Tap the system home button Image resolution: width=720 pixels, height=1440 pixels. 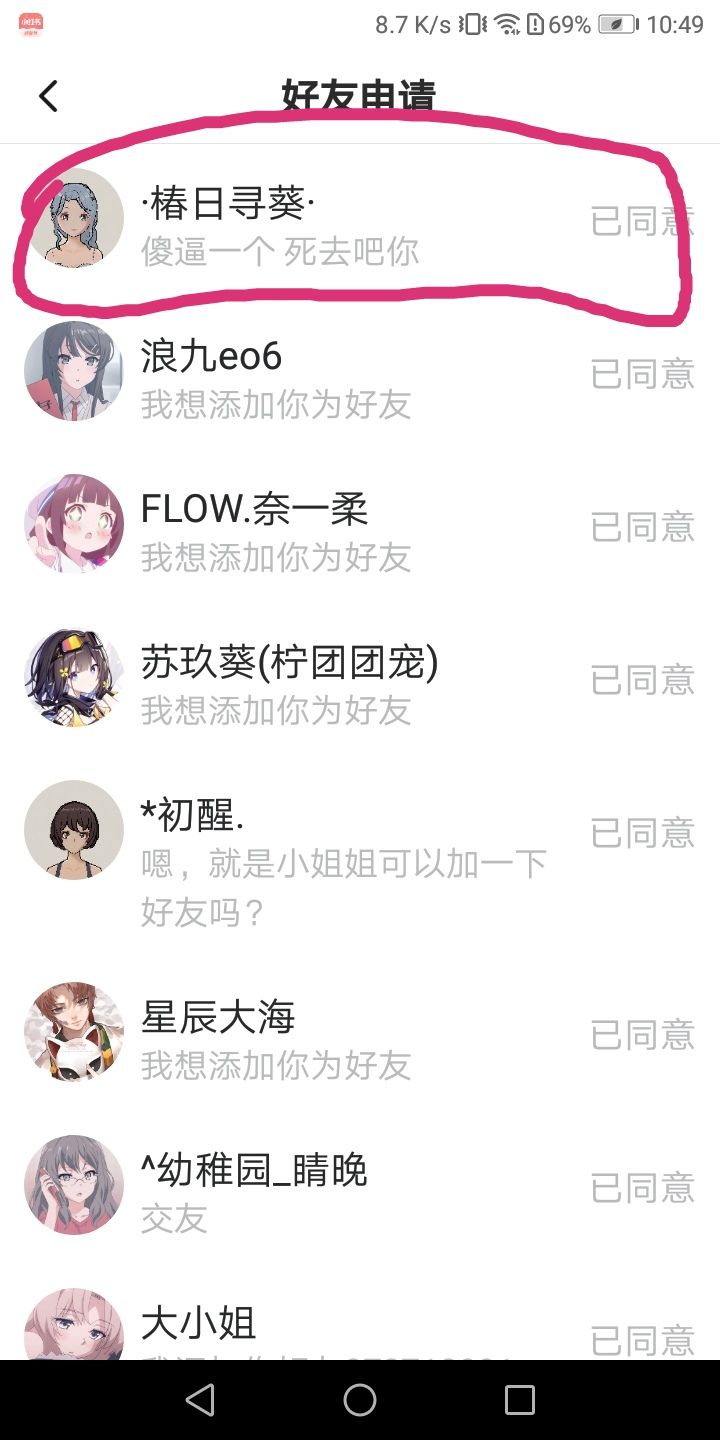pos(360,1400)
